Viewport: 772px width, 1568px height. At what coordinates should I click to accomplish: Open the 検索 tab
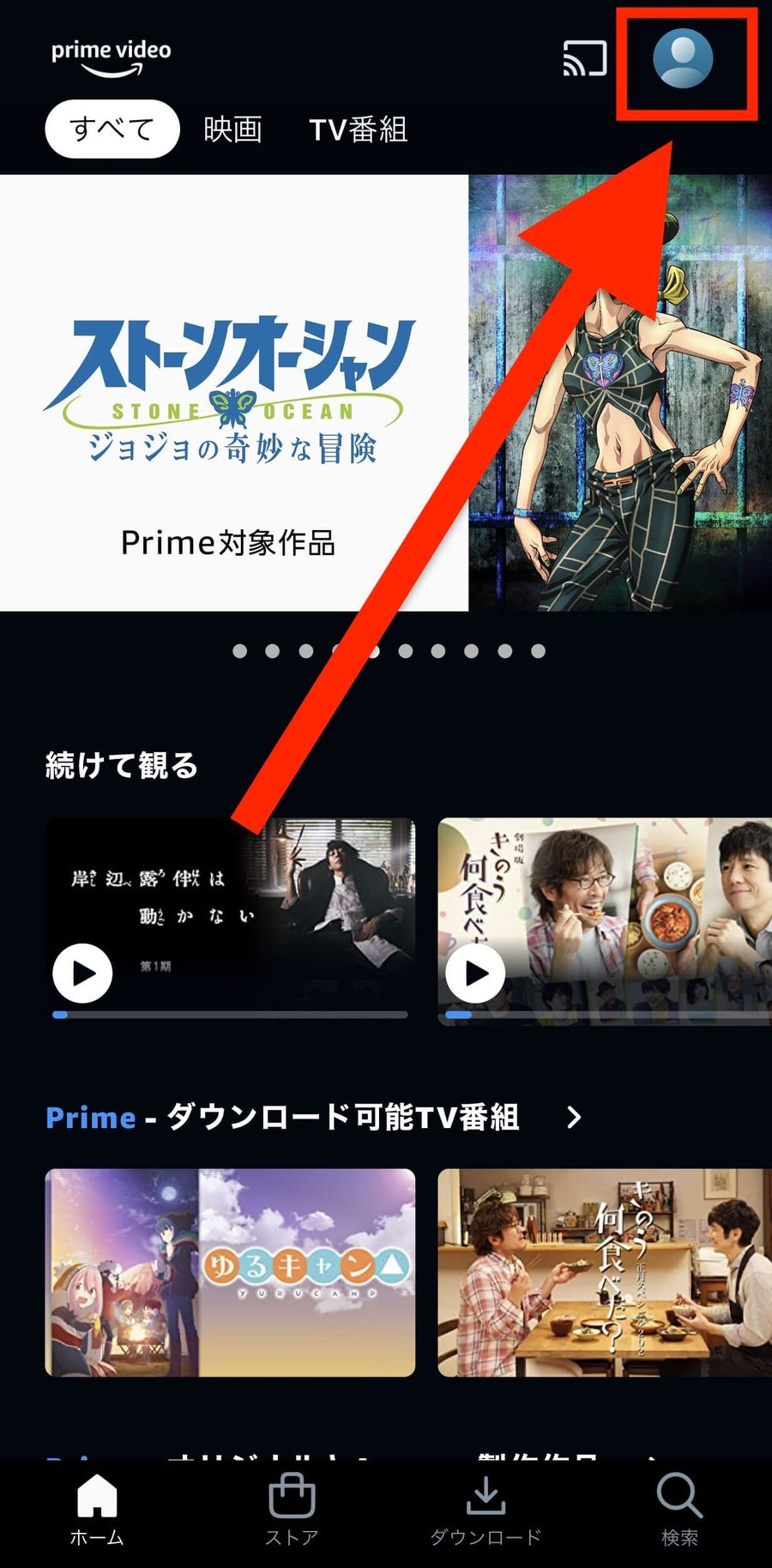(x=679, y=1511)
